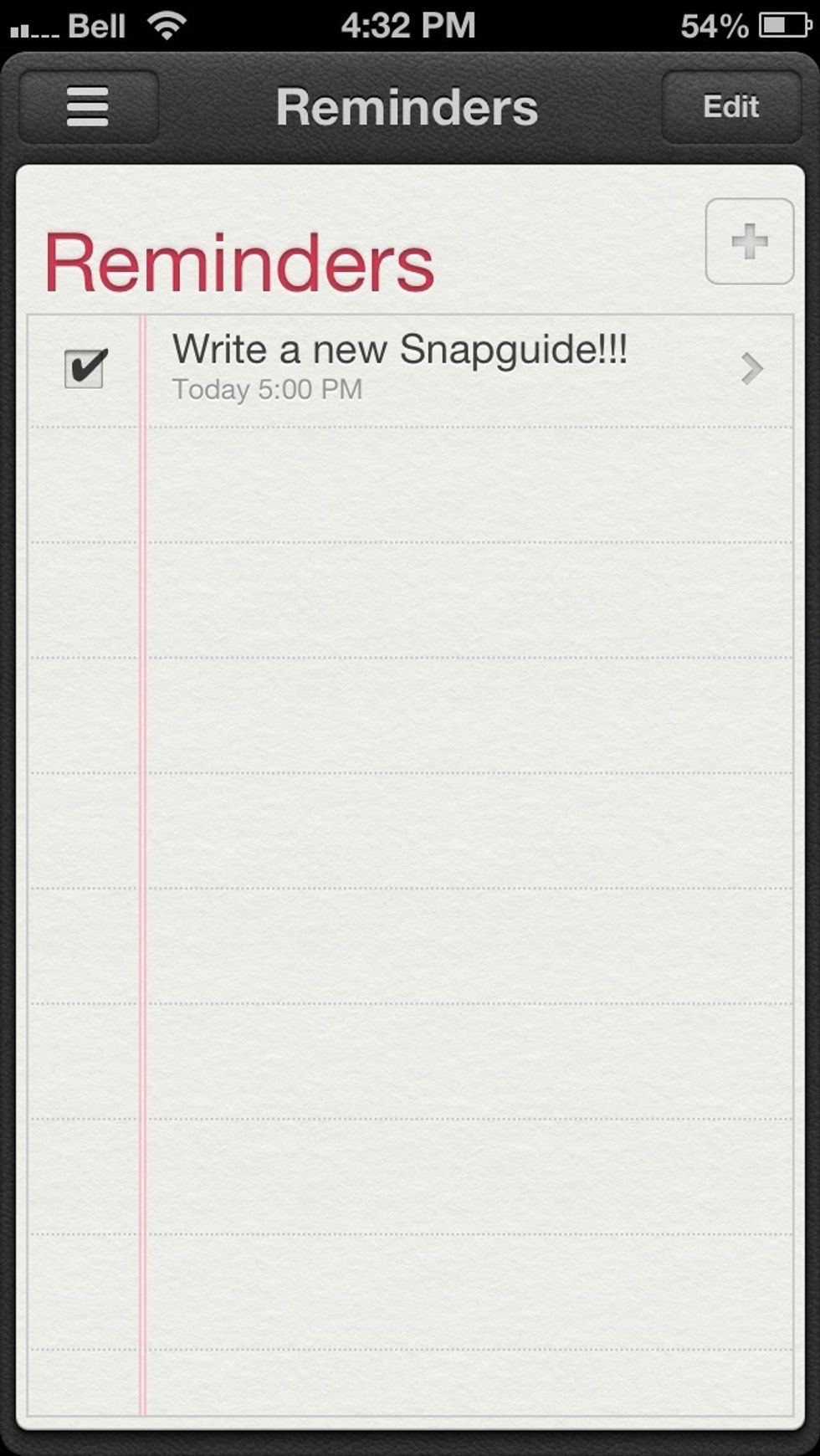Screen dimensions: 820x1456
Task: Uncheck the Write a new Snapguide reminder
Action: pyautogui.click(x=85, y=368)
